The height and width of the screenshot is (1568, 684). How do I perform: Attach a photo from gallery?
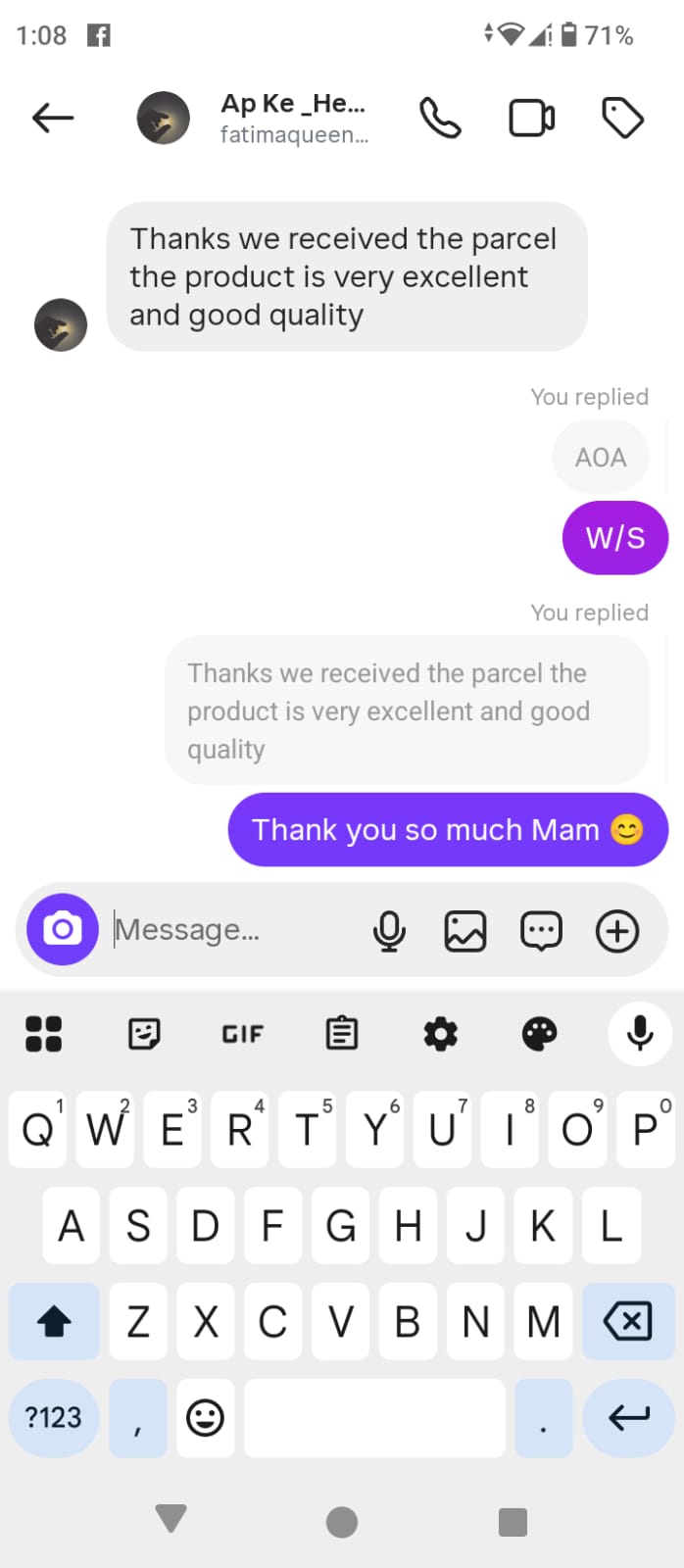click(465, 931)
